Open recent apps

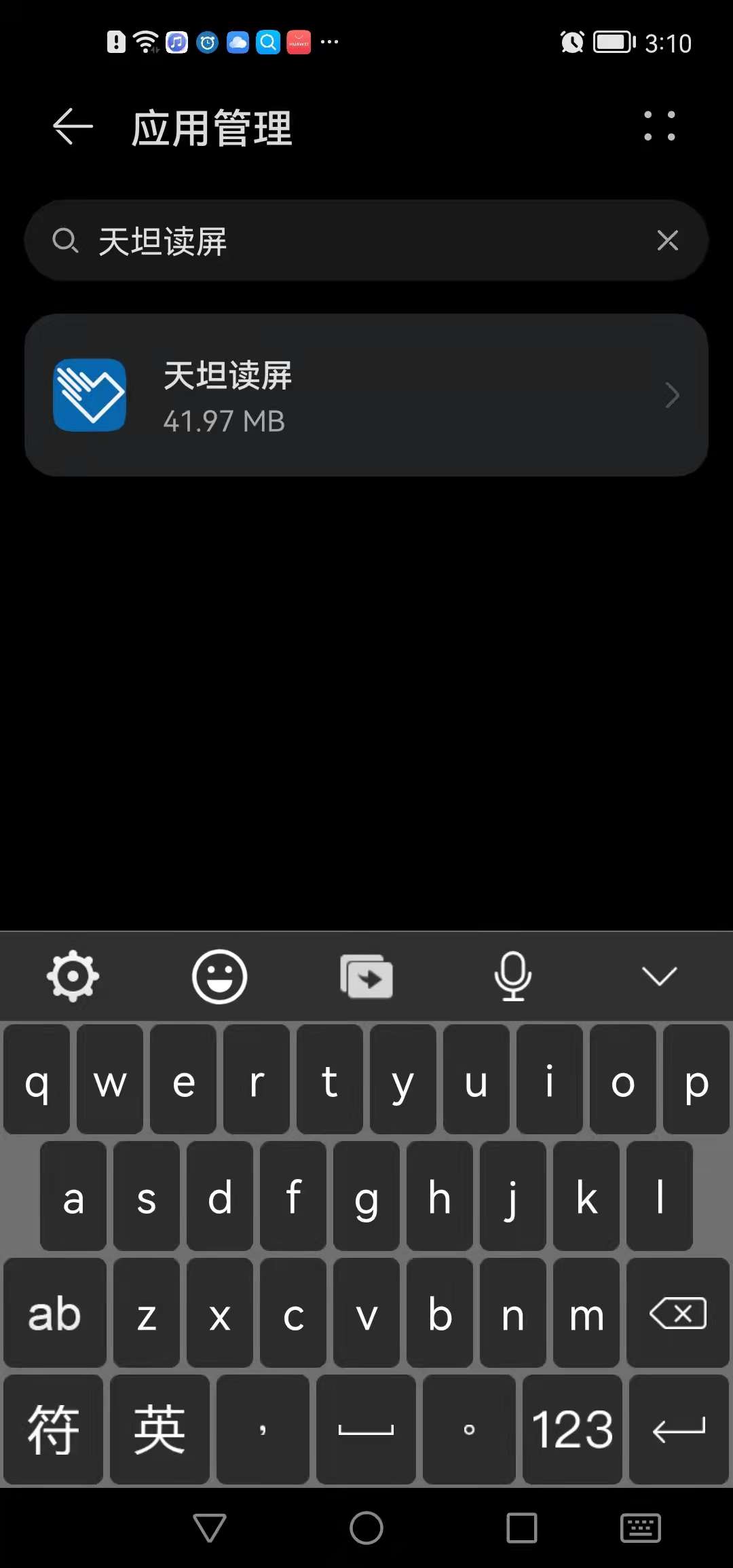click(x=522, y=1528)
